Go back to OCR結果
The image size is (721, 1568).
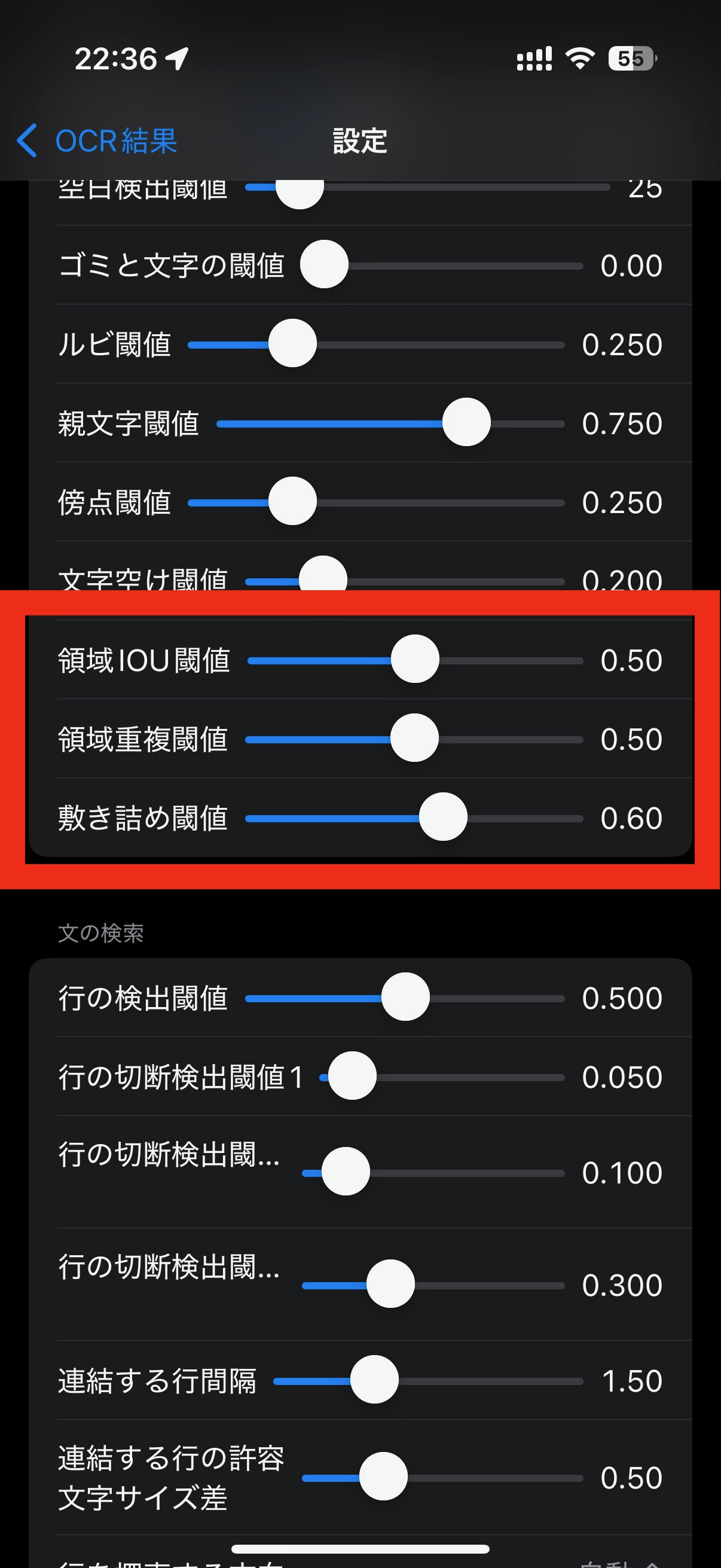coord(97,141)
